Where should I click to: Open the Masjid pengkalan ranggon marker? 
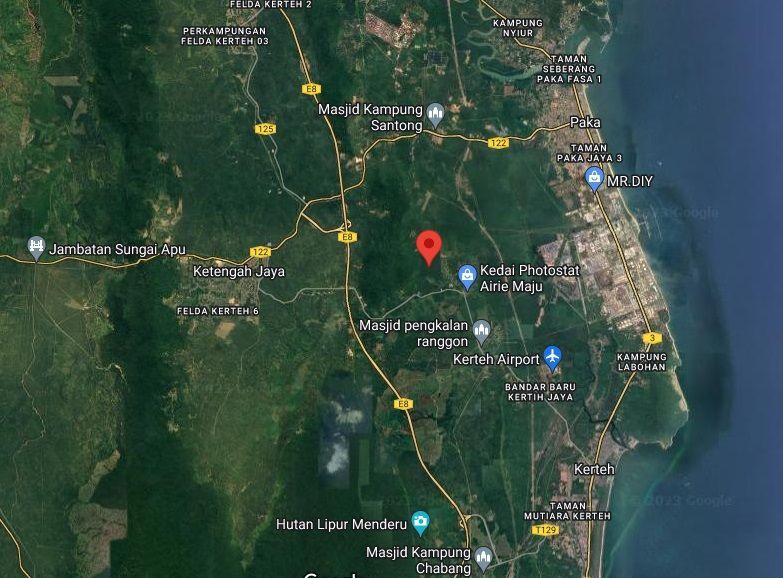pyautogui.click(x=482, y=331)
